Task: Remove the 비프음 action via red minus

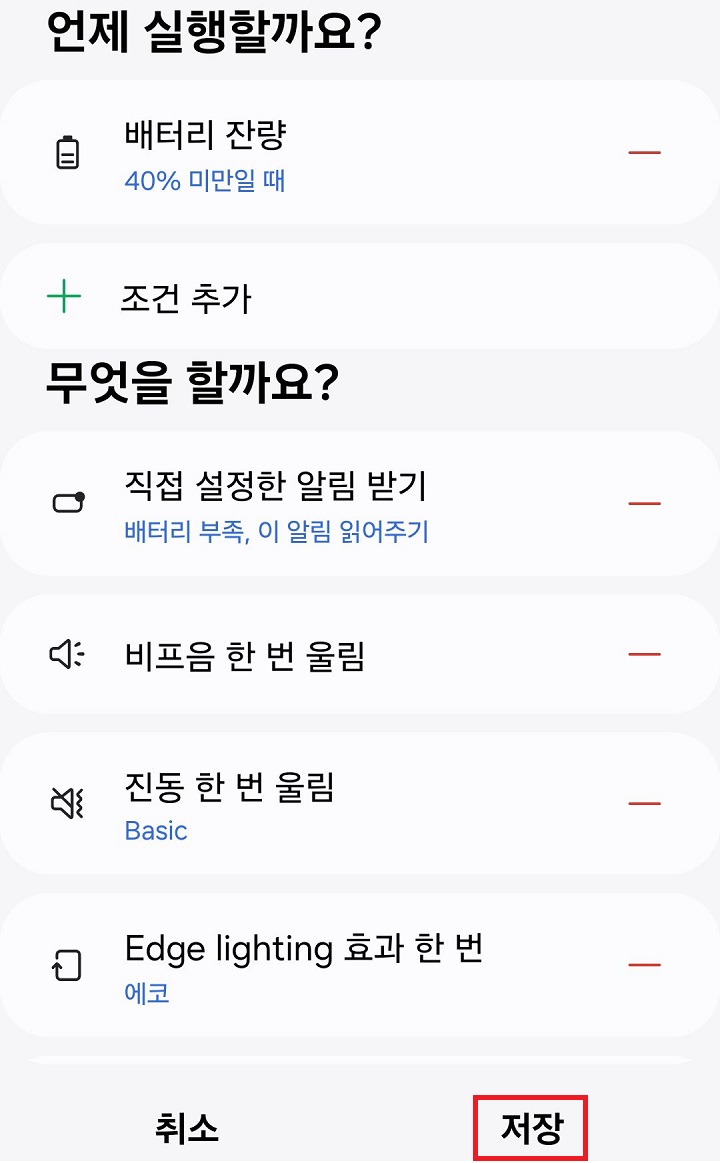Action: pos(646,653)
